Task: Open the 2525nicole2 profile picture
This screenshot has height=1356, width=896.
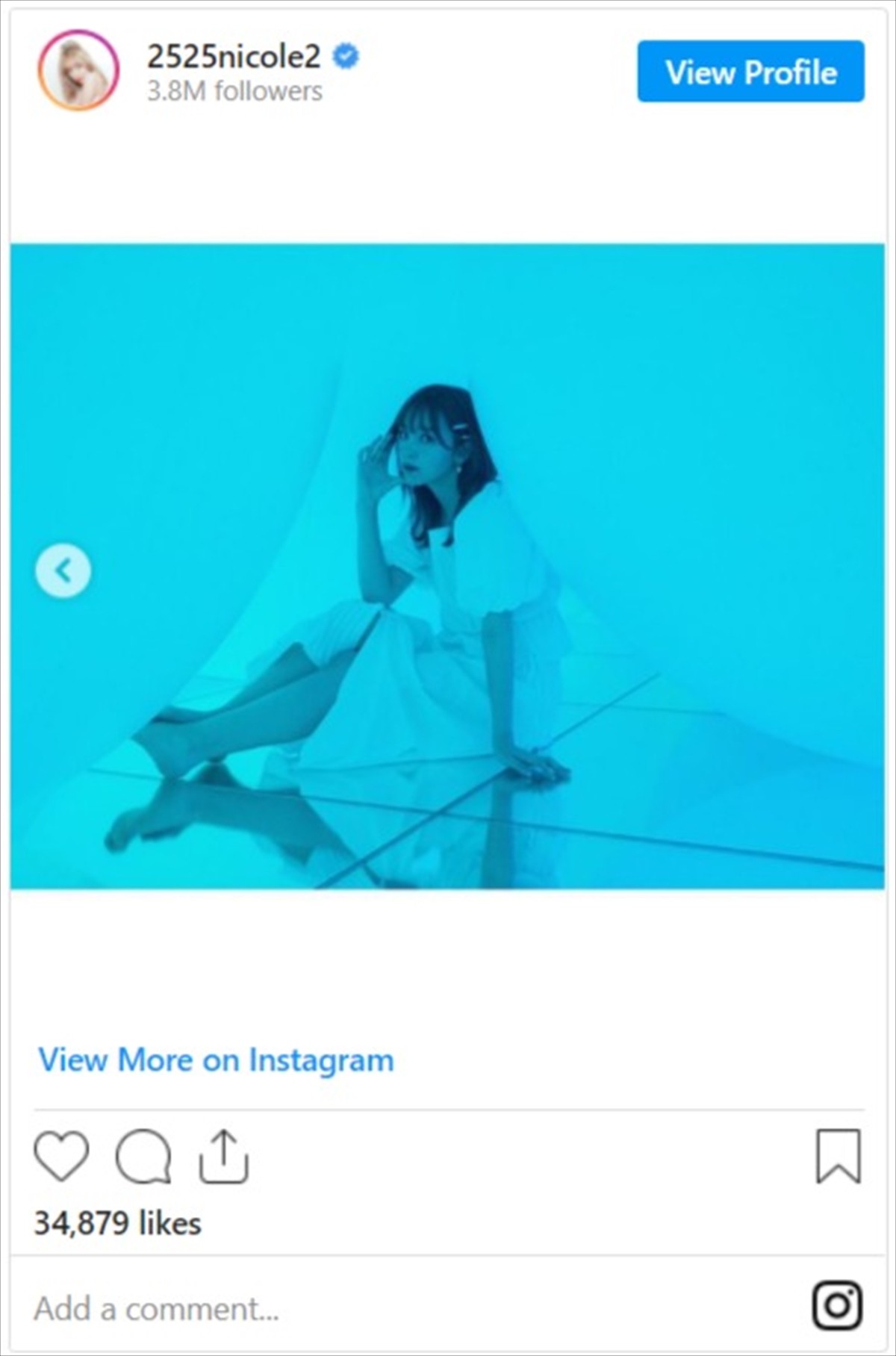Action: pyautogui.click(x=78, y=71)
